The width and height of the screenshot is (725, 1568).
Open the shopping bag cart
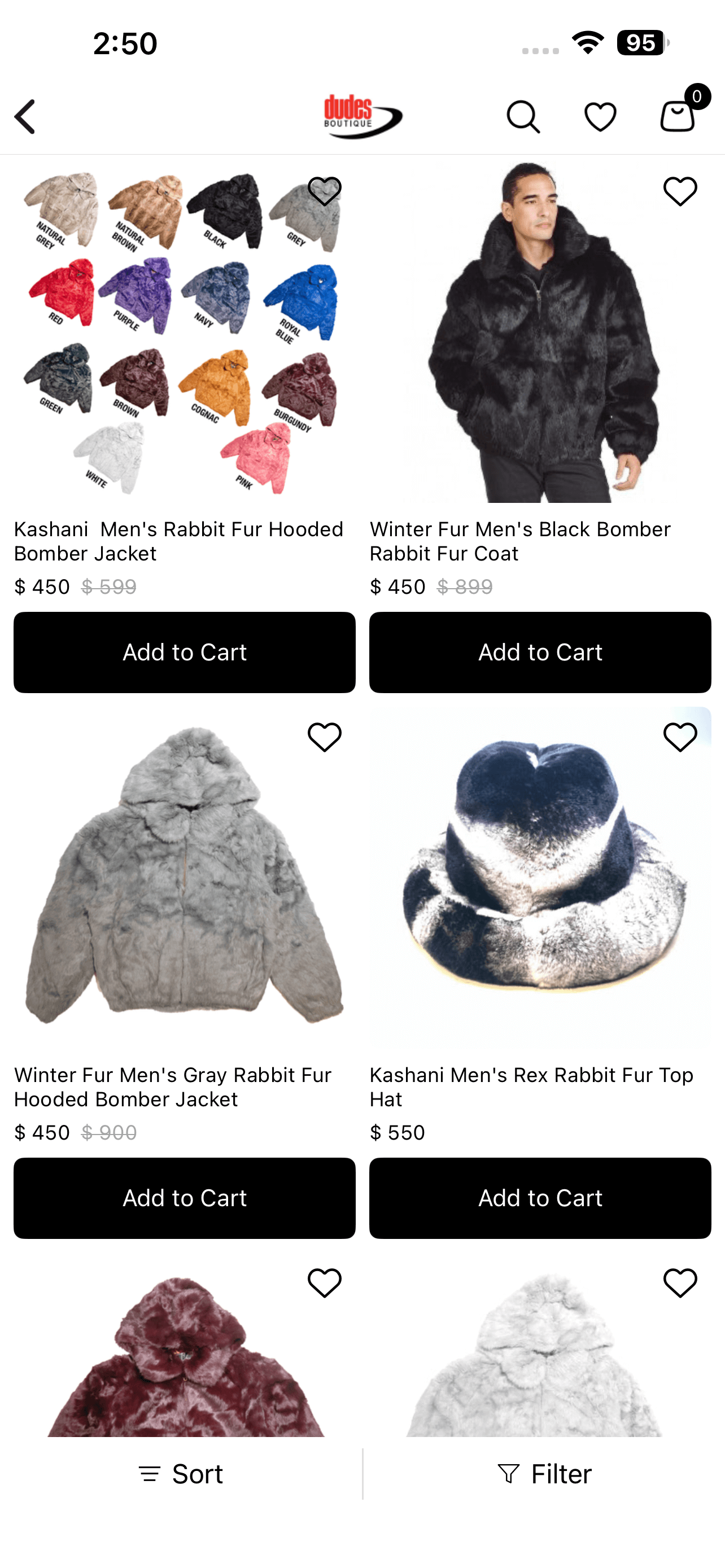coord(678,115)
